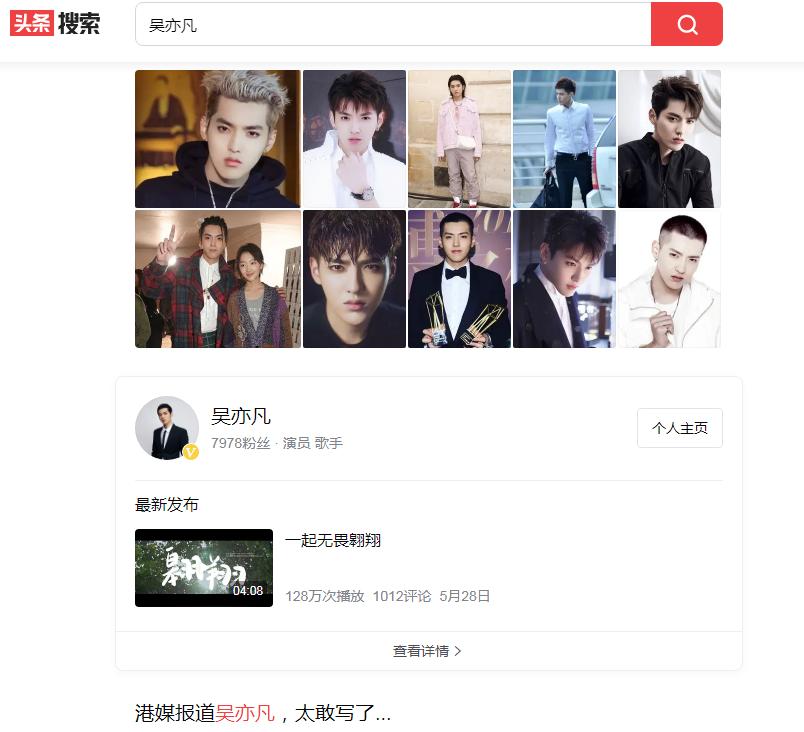Tap the search box containing 吴亦凡
Screen dimensions: 804x732
392,25
